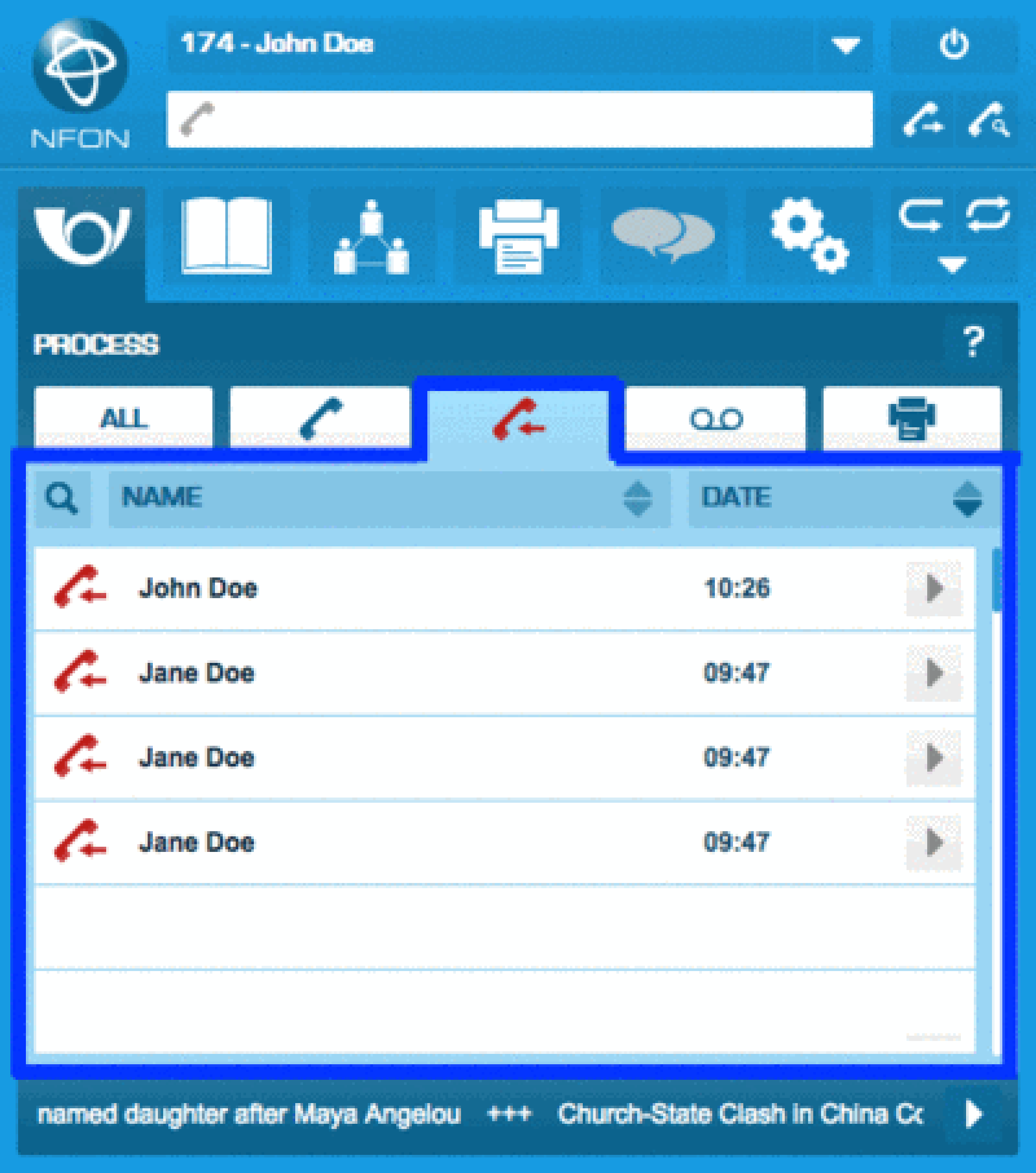
Task: Select the ALL filter tab
Action: click(x=123, y=418)
